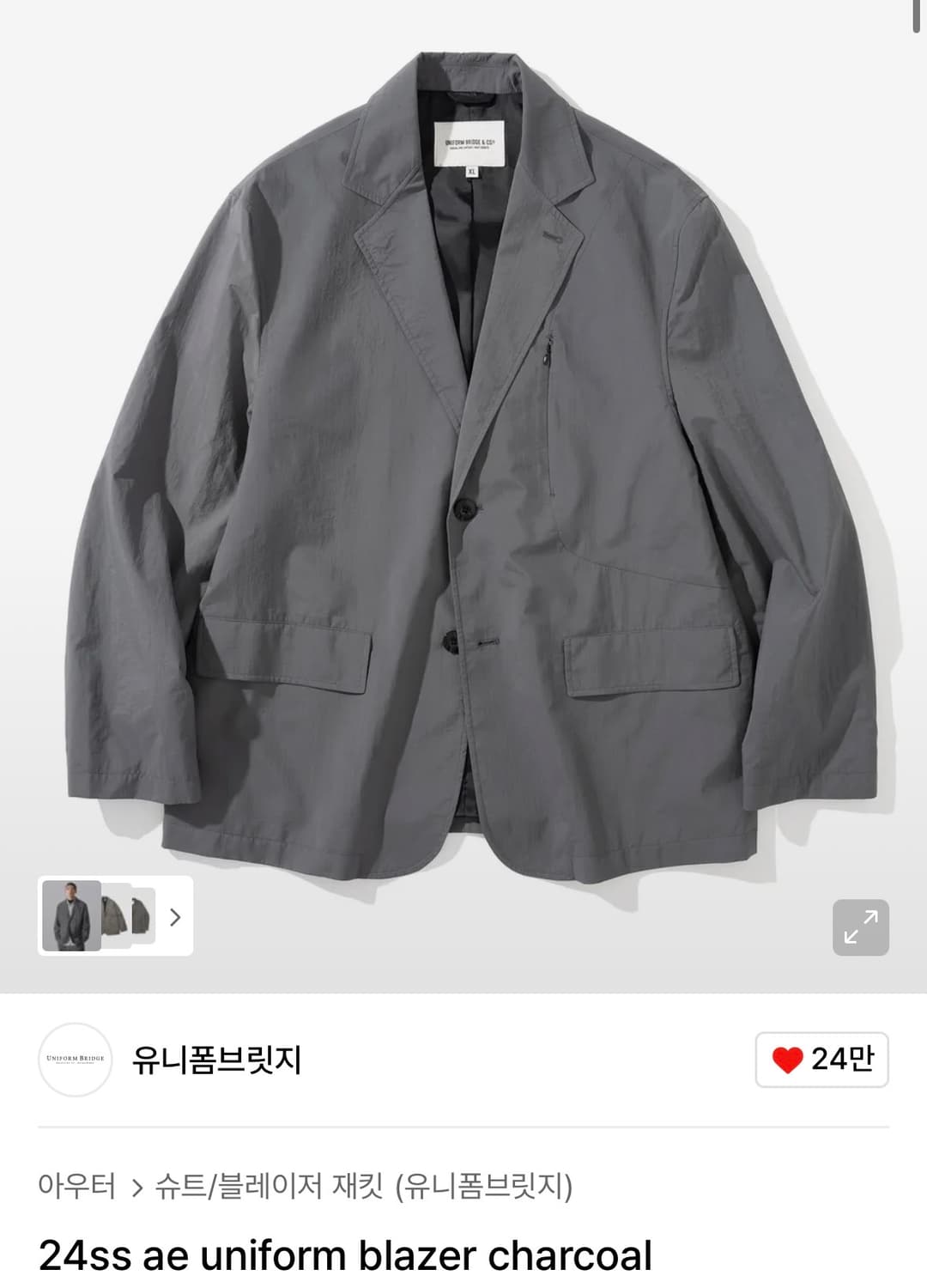Image resolution: width=927 pixels, height=1288 pixels.
Task: Tap the main charcoal blazer photo
Action: point(463,472)
